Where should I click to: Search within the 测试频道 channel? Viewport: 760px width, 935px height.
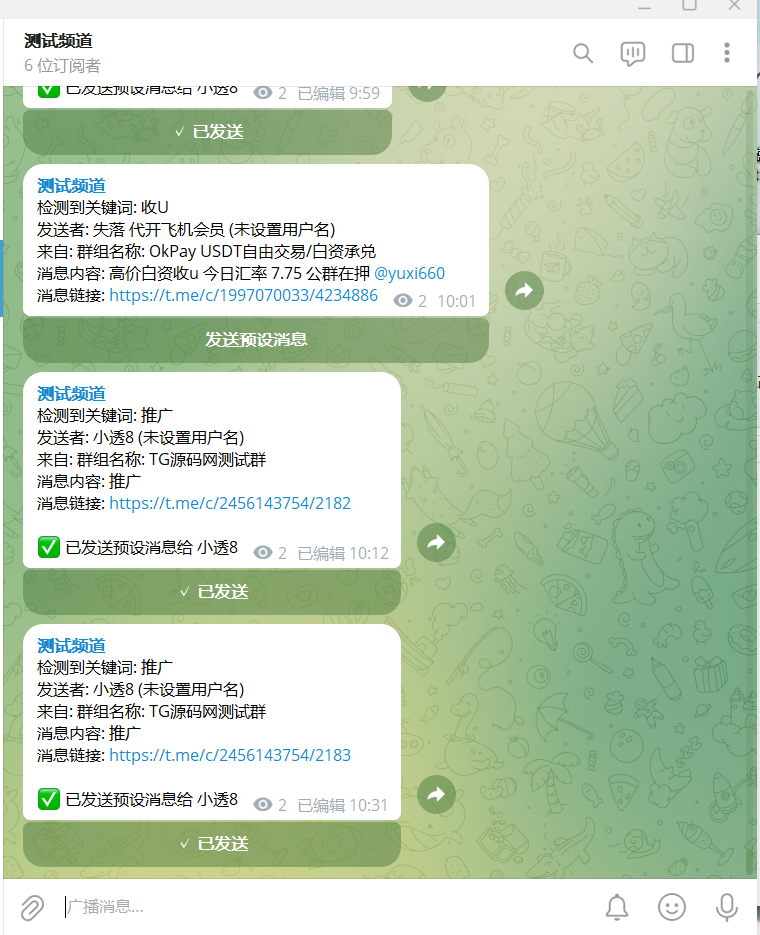582,53
